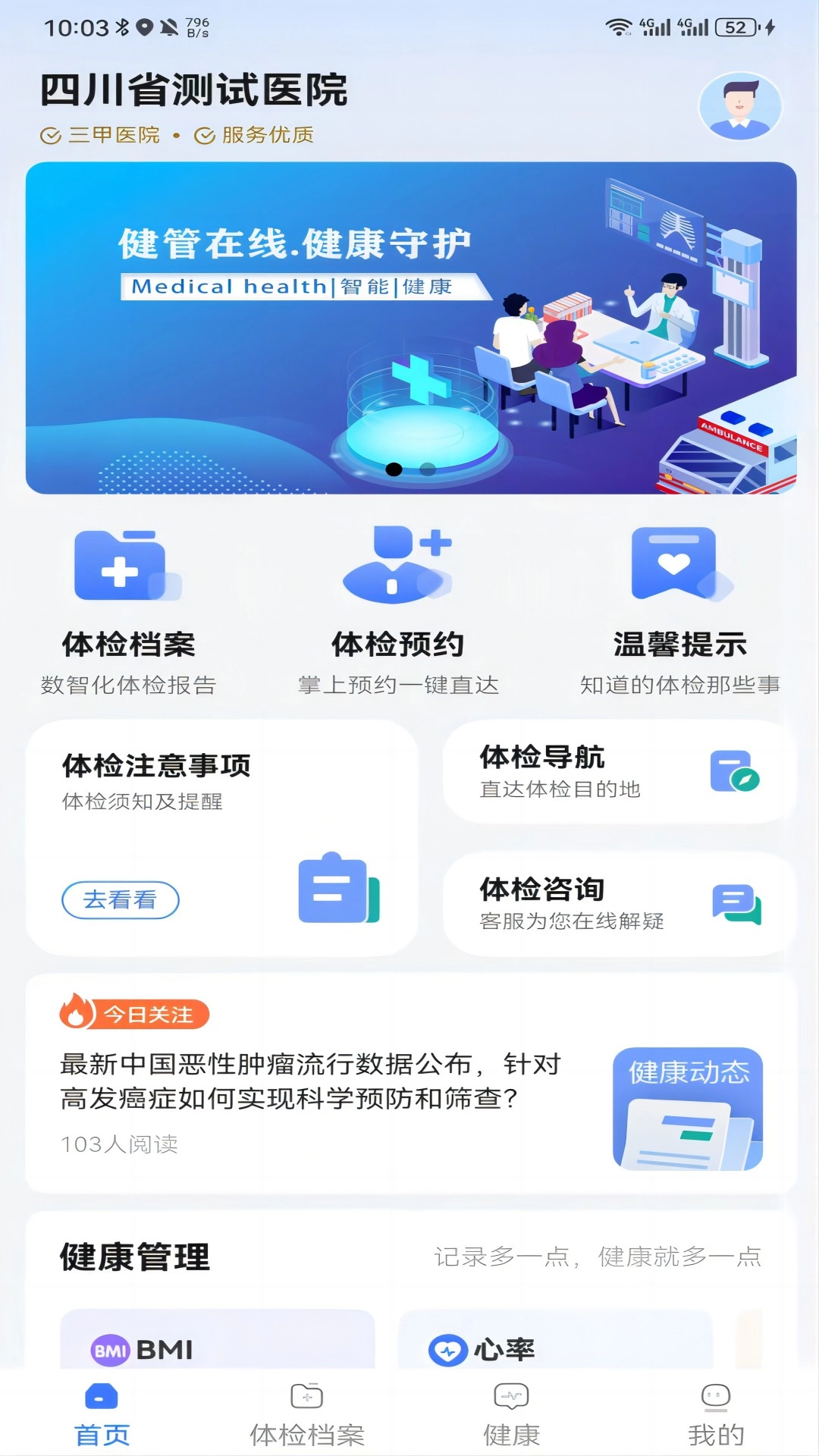819x1456 pixels.
Task: Select the 首页 home tab
Action: (x=102, y=1426)
